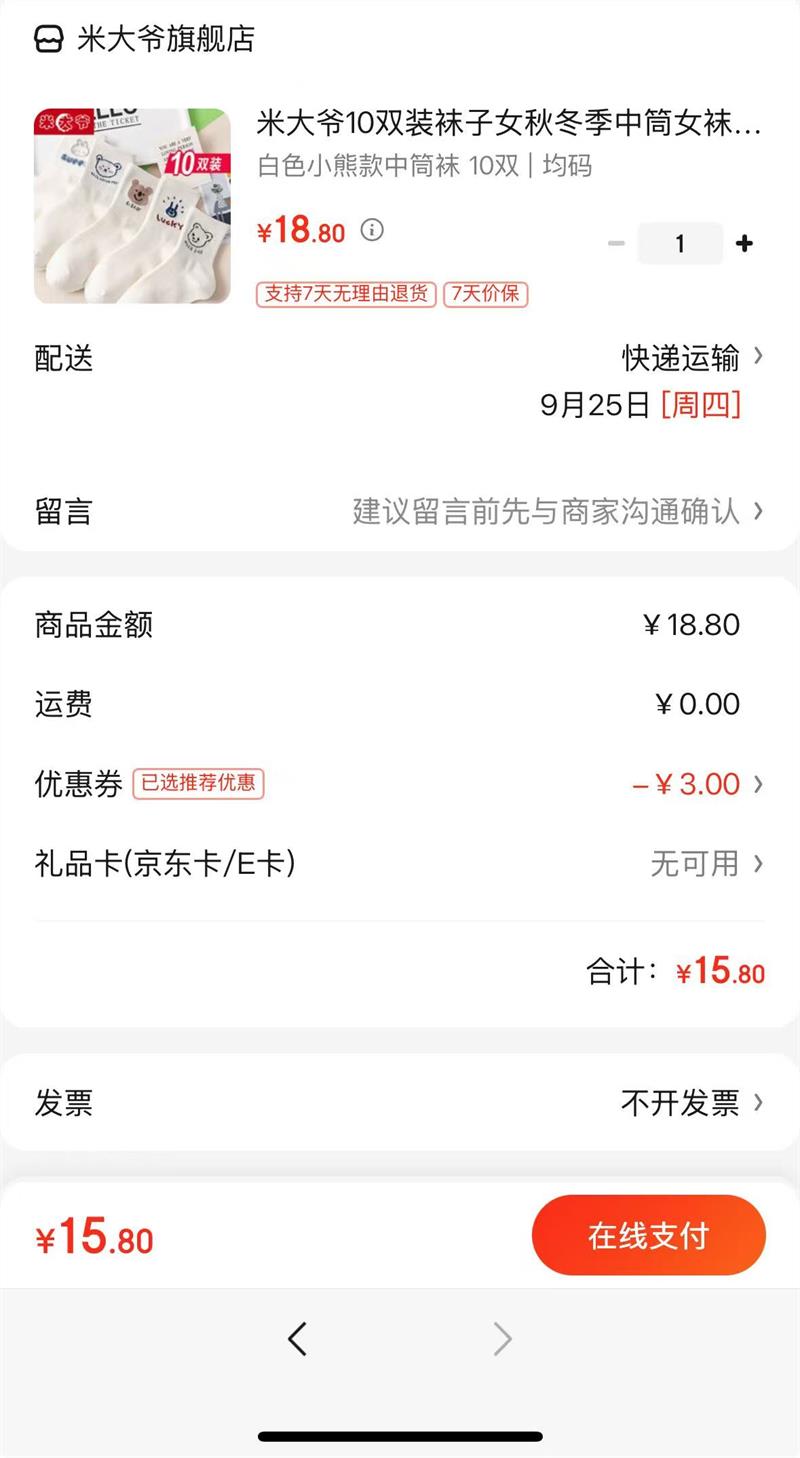Tap 在线支付 to pay online

tap(648, 1236)
